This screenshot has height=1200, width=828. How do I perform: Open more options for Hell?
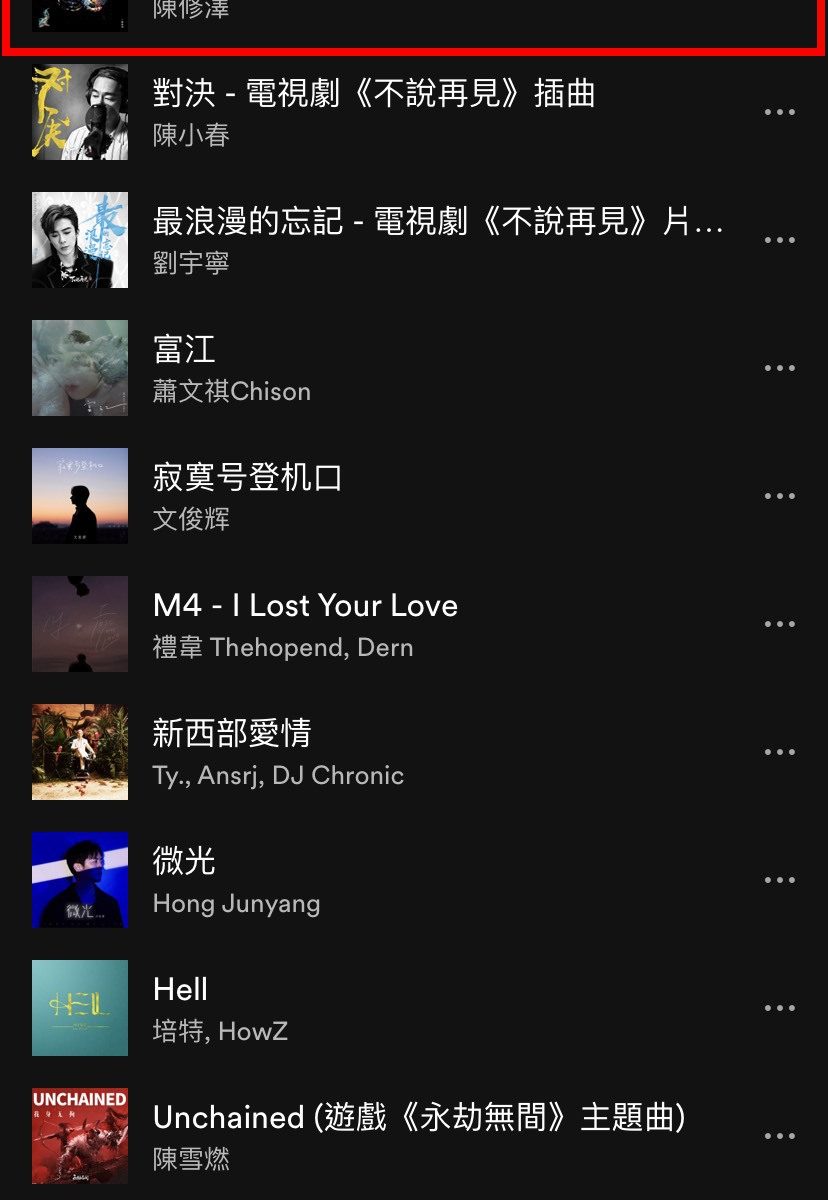pyautogui.click(x=780, y=1008)
